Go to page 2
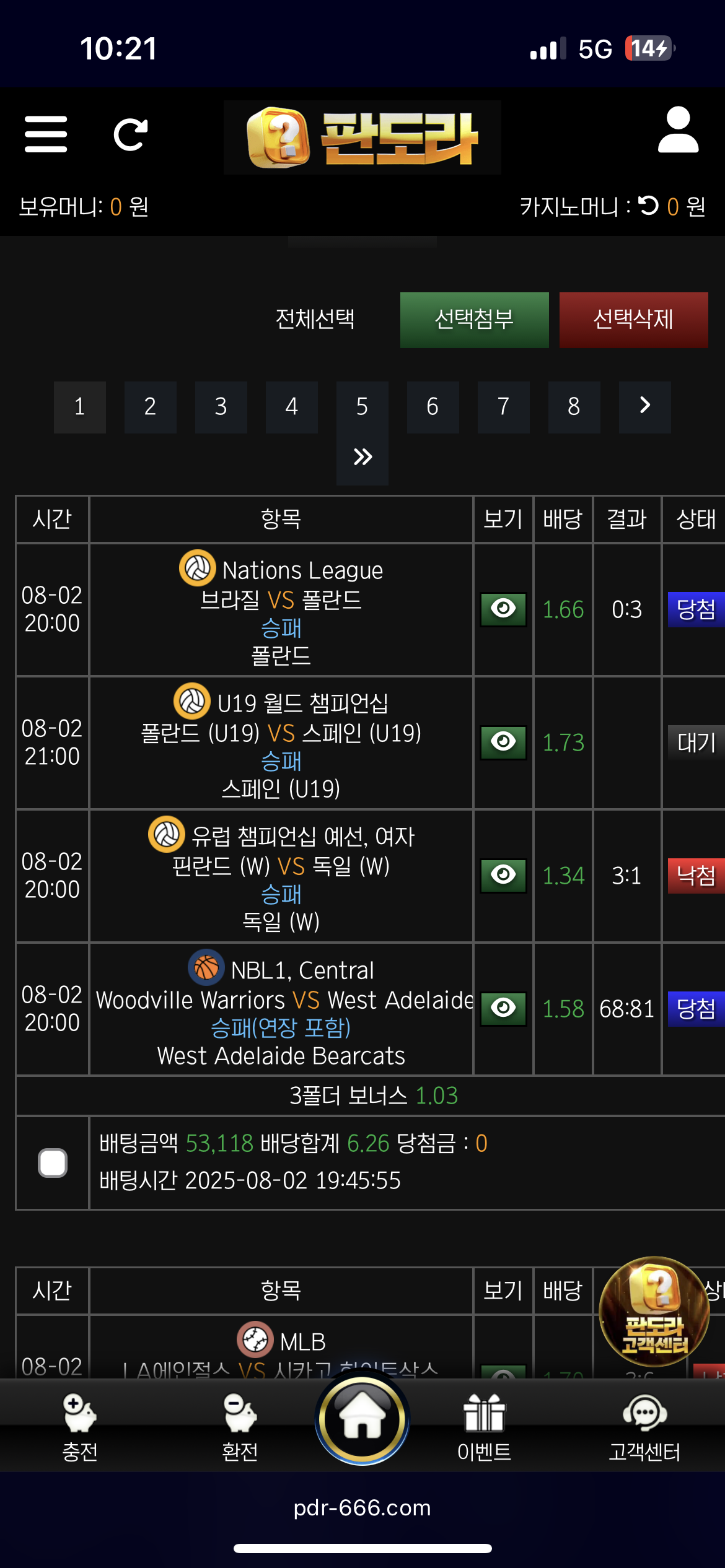The height and width of the screenshot is (1568, 725). (150, 407)
